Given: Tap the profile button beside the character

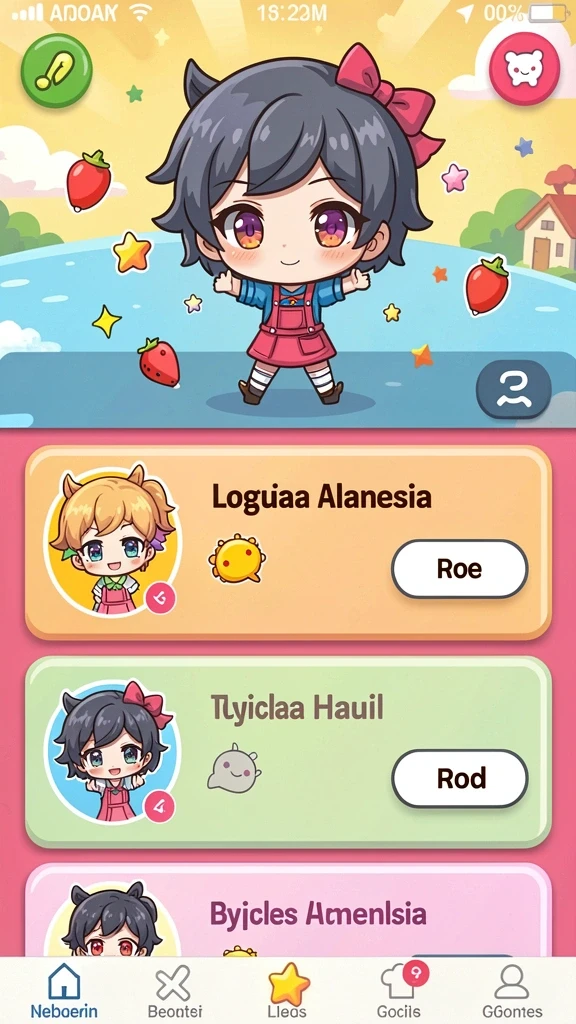Looking at the screenshot, I should (514, 390).
